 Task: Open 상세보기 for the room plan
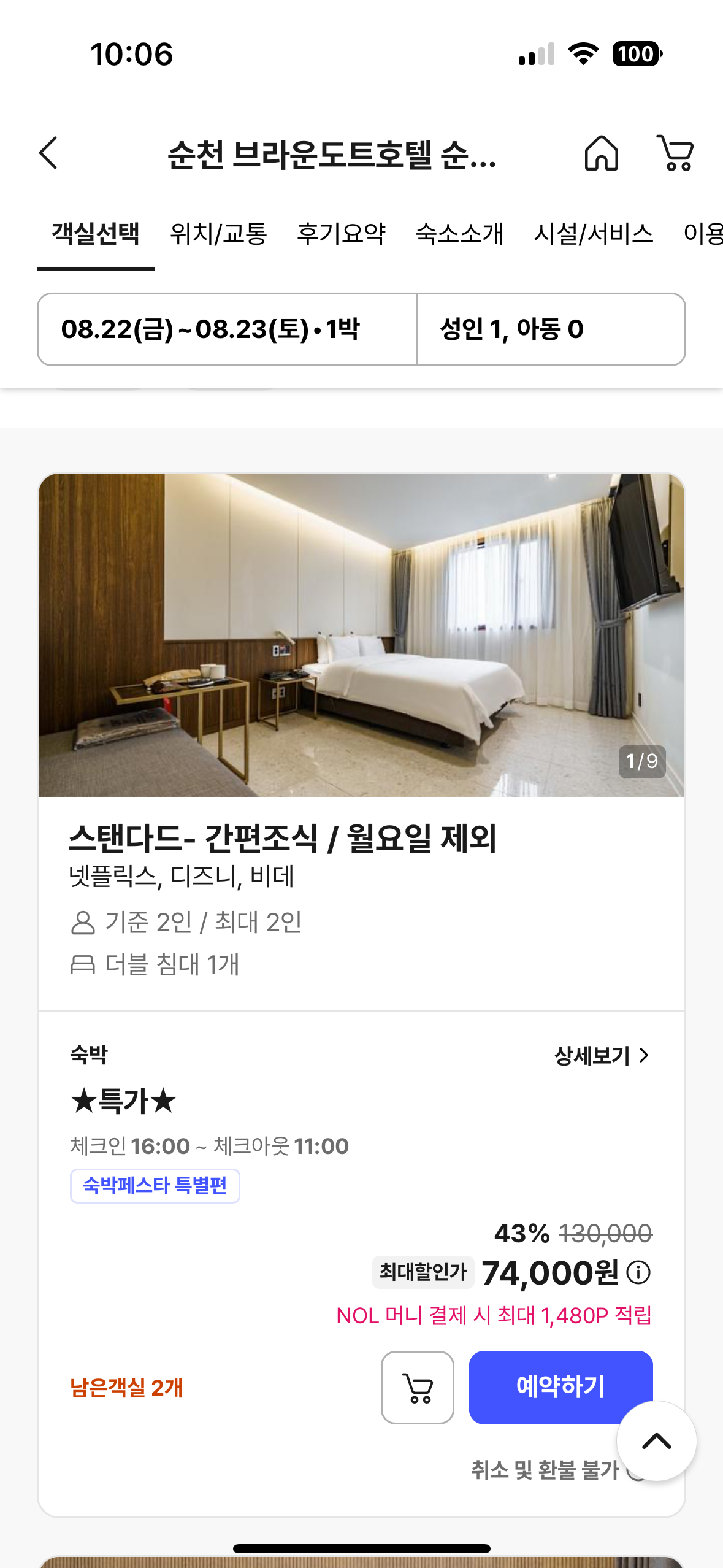click(x=601, y=1055)
